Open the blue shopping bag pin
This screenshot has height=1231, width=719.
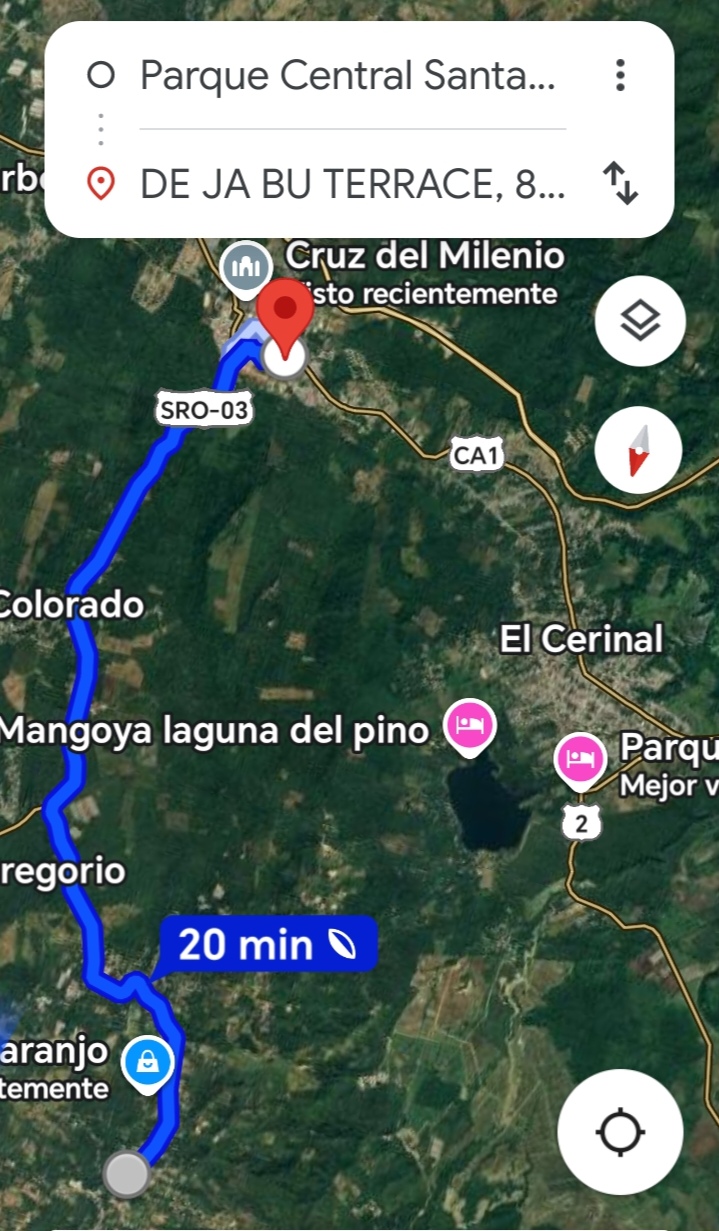coord(148,1062)
